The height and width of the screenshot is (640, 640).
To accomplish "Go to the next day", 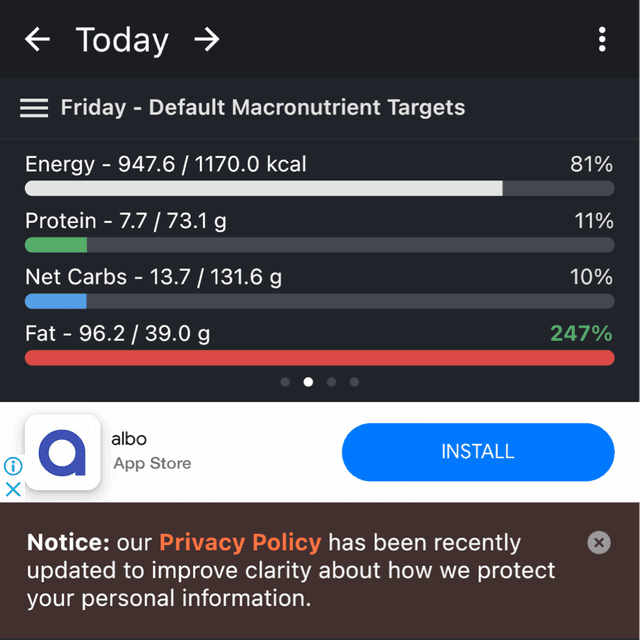I will click(207, 40).
